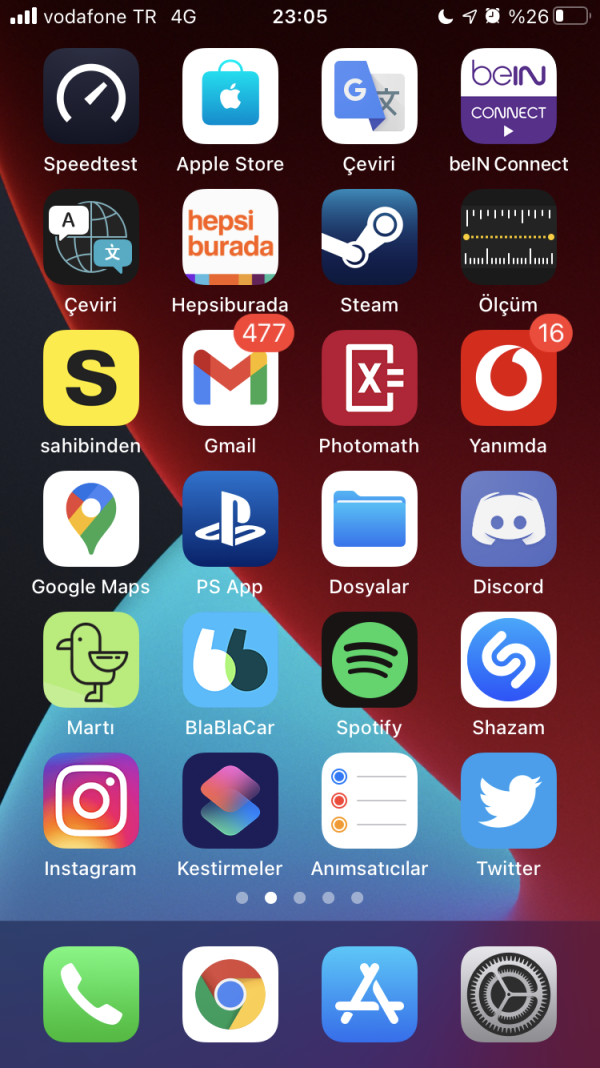
Task: Launch Spotify
Action: 369,660
